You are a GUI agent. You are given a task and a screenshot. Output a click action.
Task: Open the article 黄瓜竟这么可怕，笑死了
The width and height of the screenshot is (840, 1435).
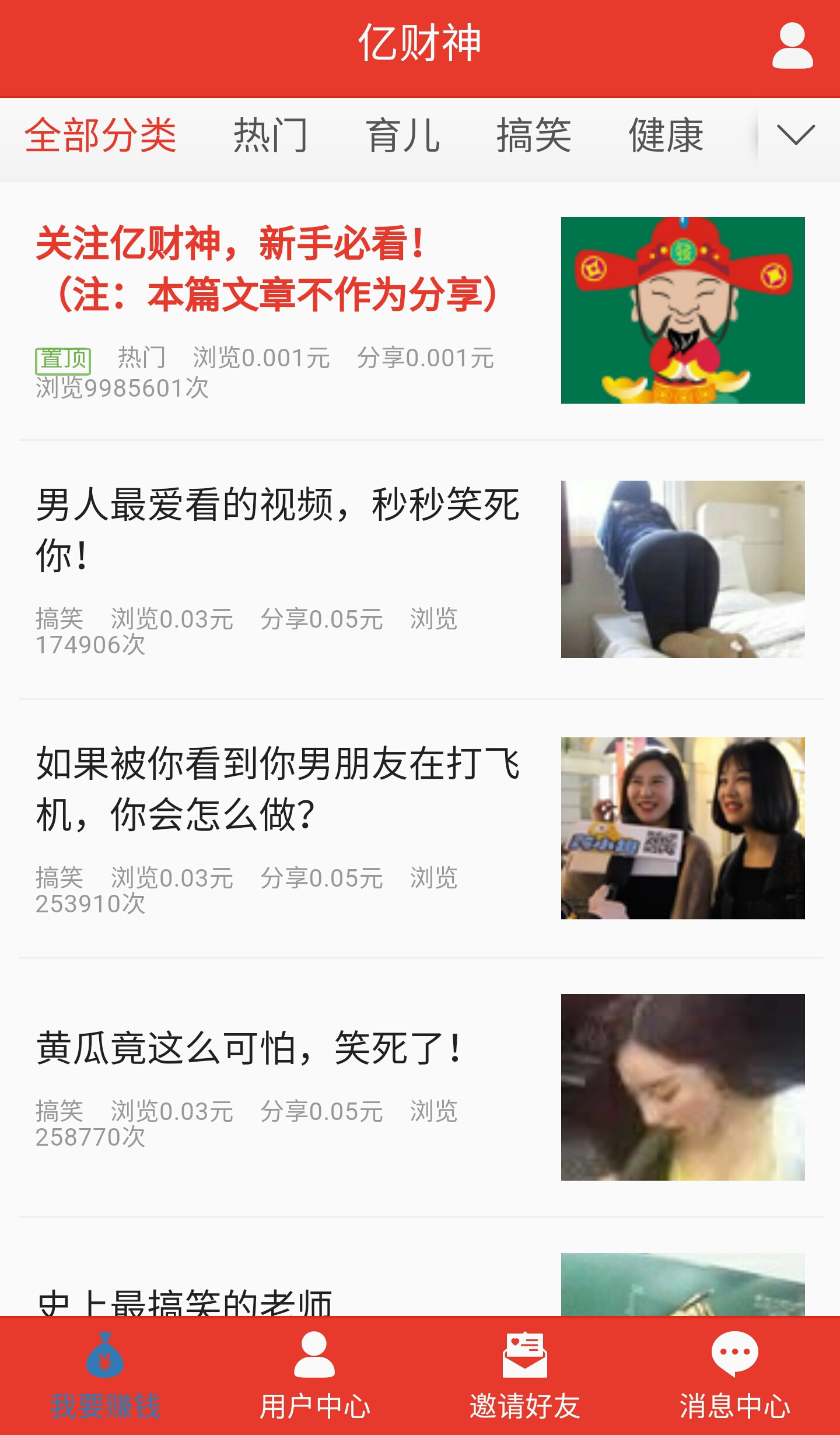[251, 1048]
